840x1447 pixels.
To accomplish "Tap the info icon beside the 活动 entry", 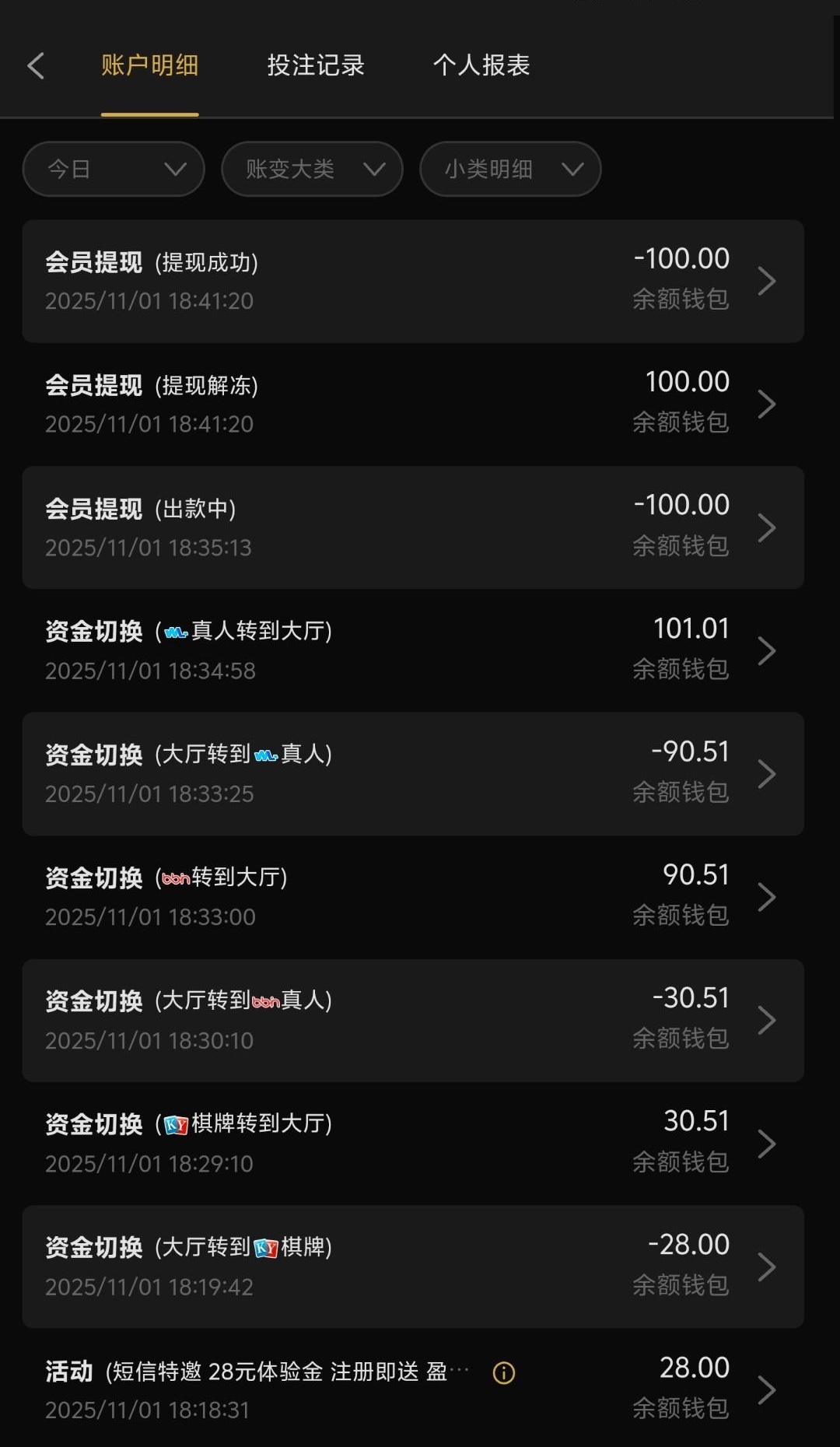I will click(x=504, y=1373).
